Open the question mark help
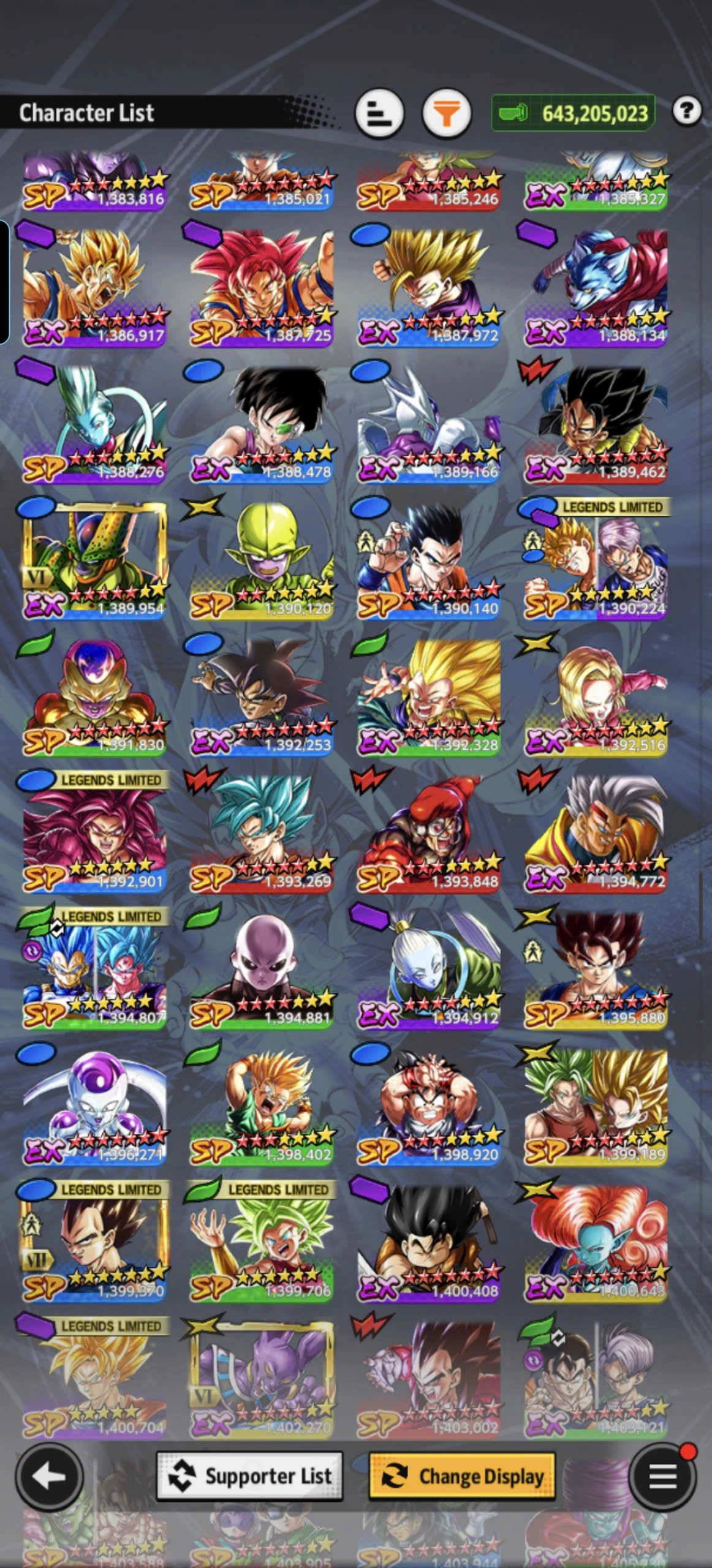This screenshot has height=1568, width=712. pos(686,111)
